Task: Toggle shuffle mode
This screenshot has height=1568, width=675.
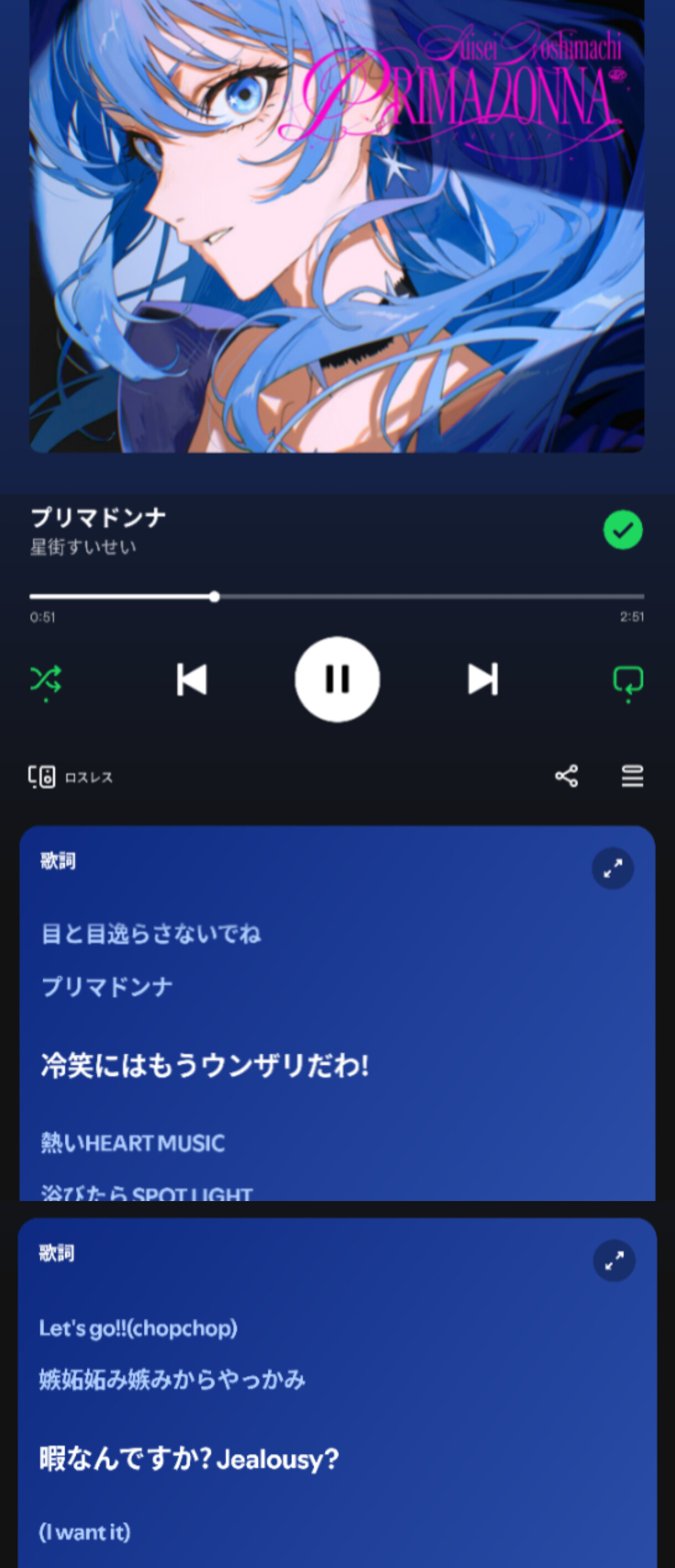Action: (46, 679)
